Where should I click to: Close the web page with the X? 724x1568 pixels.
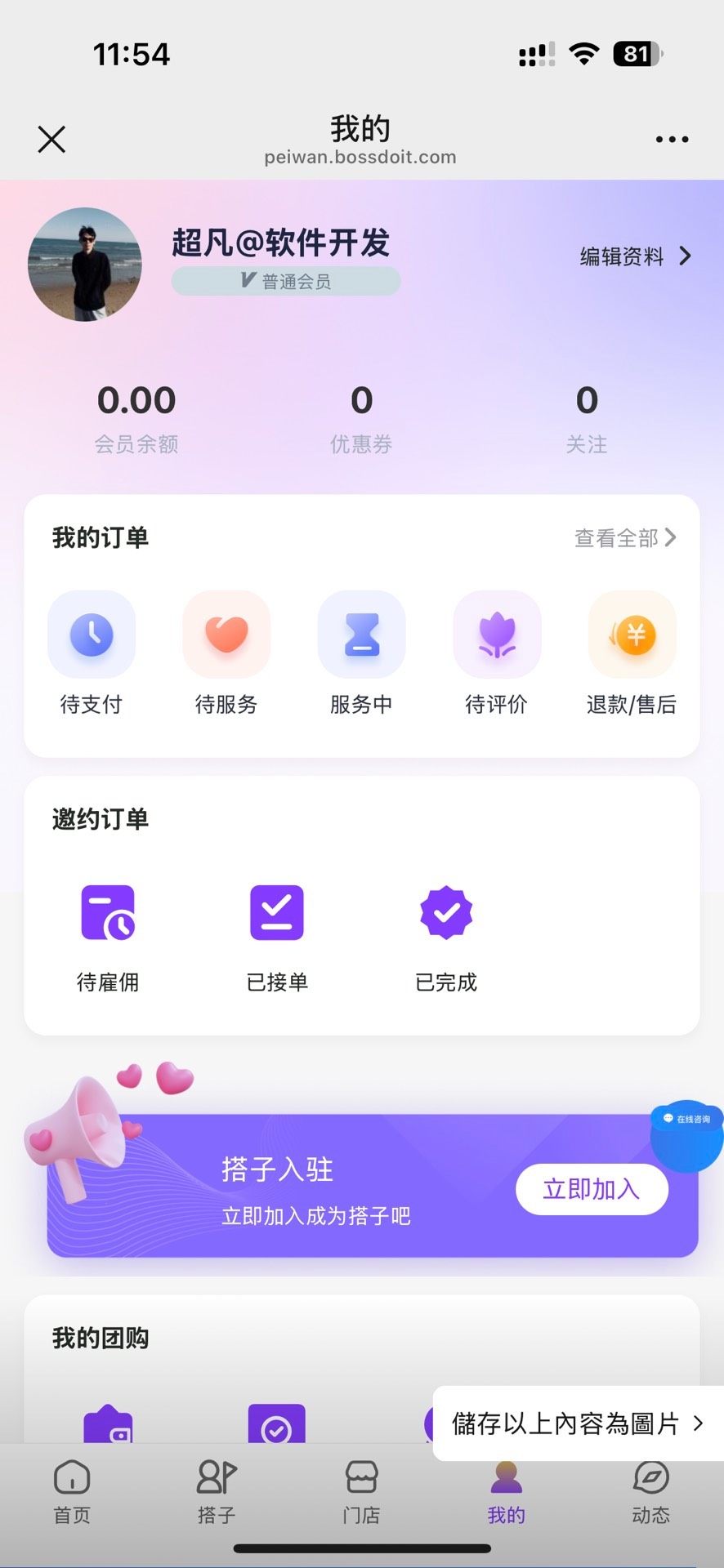tap(51, 140)
